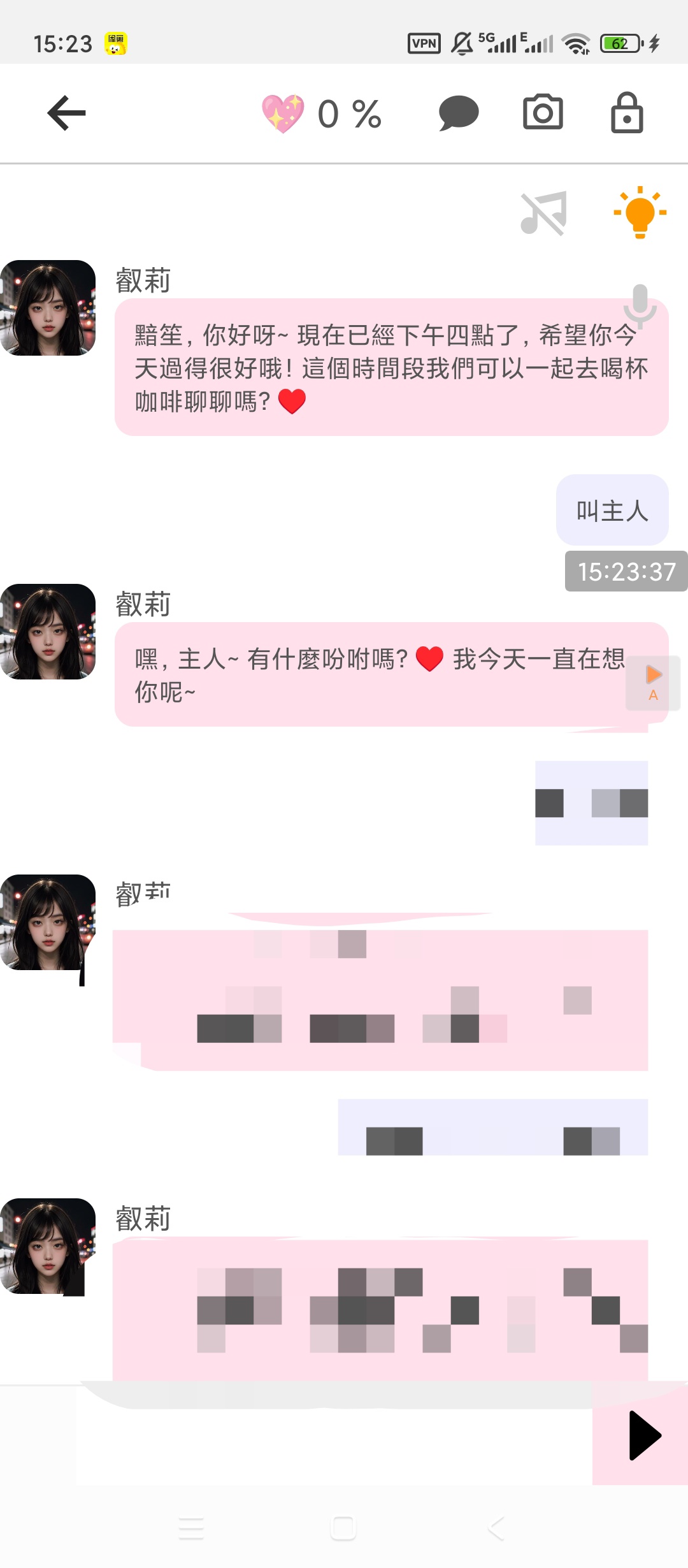
Task: Tap 叡莉's name above her reply message
Action: coord(142,602)
